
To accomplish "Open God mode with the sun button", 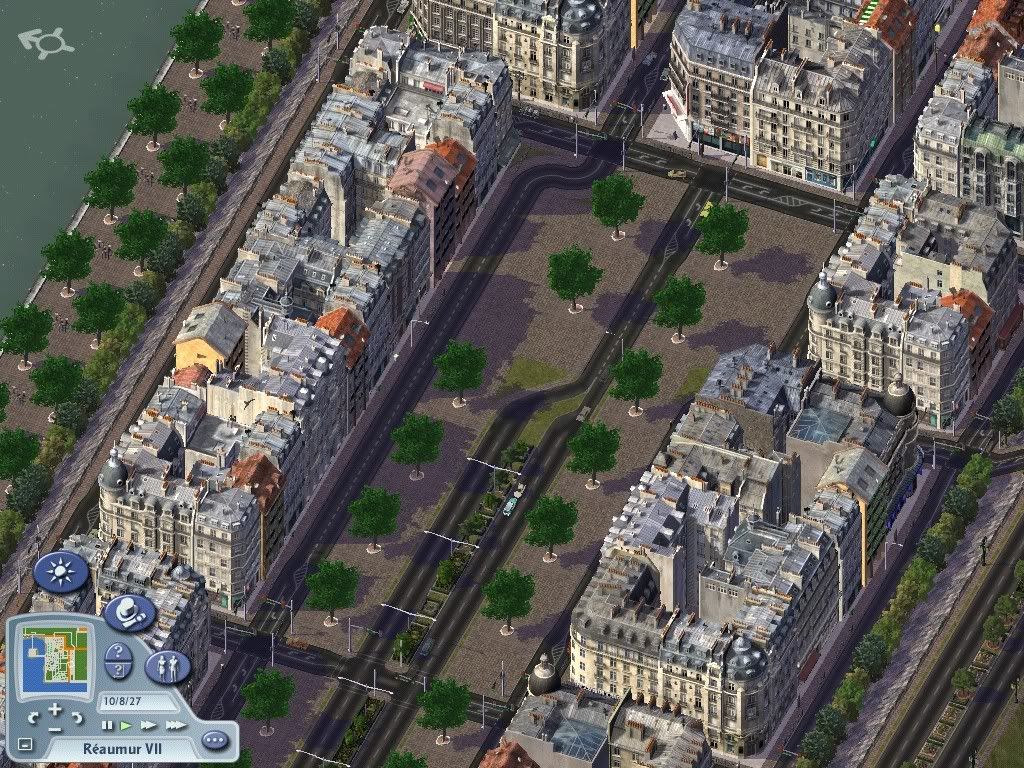I will [x=61, y=573].
